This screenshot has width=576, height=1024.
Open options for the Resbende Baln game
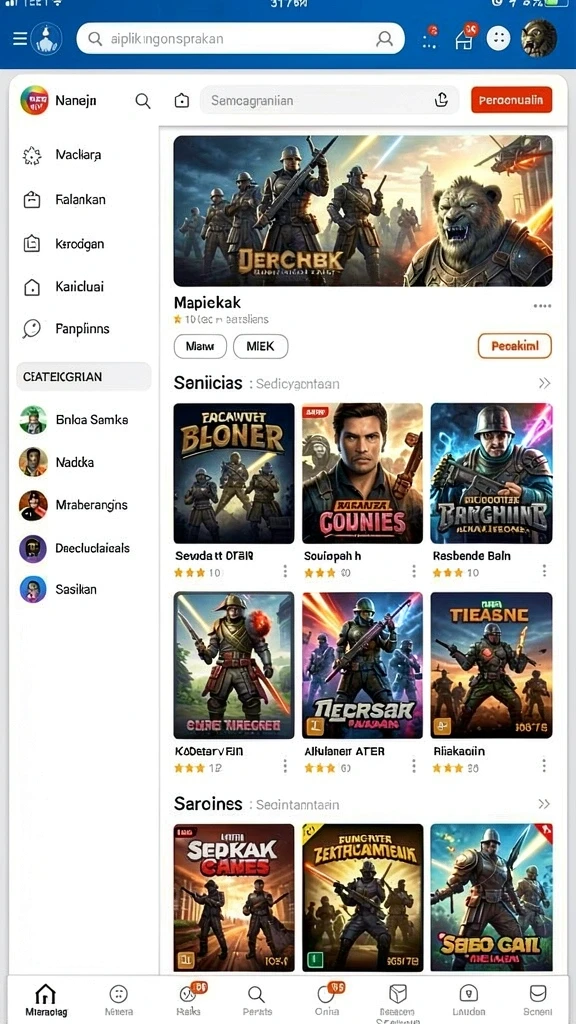pos(544,571)
